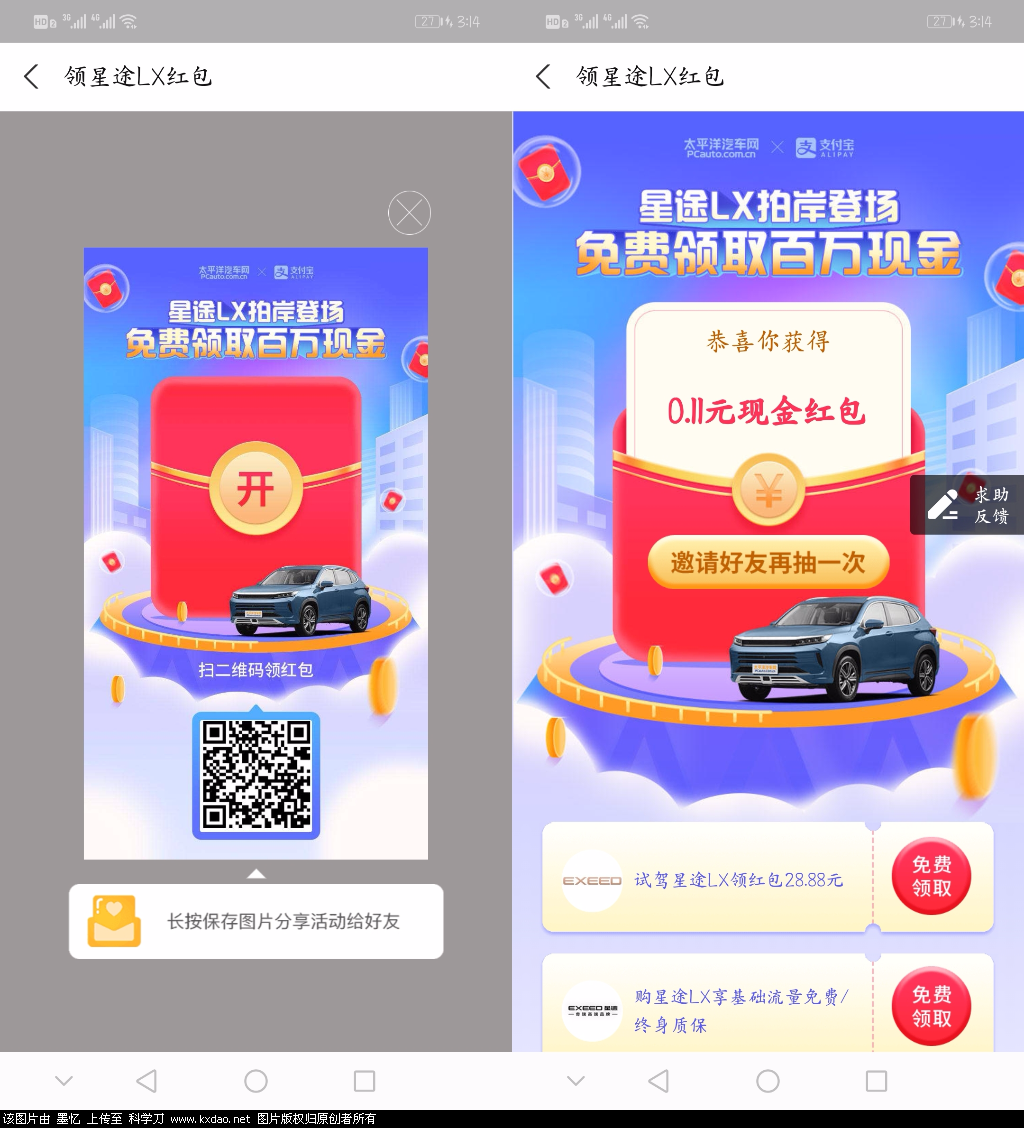Claim the 试驾星途LX 28.88元 red packet
This screenshot has height=1128, width=1024.
pyautogui.click(x=931, y=876)
